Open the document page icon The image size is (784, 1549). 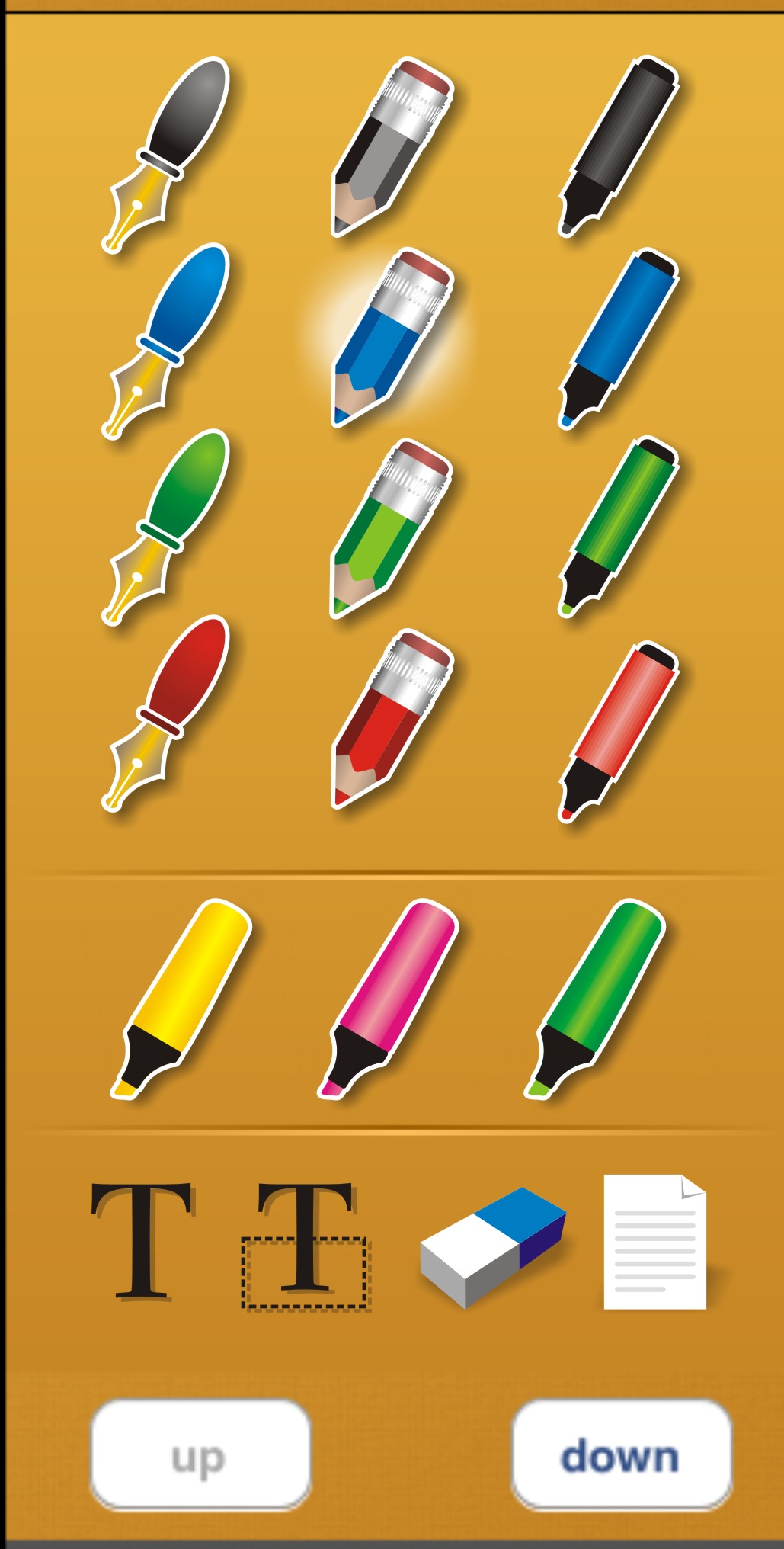(654, 1242)
